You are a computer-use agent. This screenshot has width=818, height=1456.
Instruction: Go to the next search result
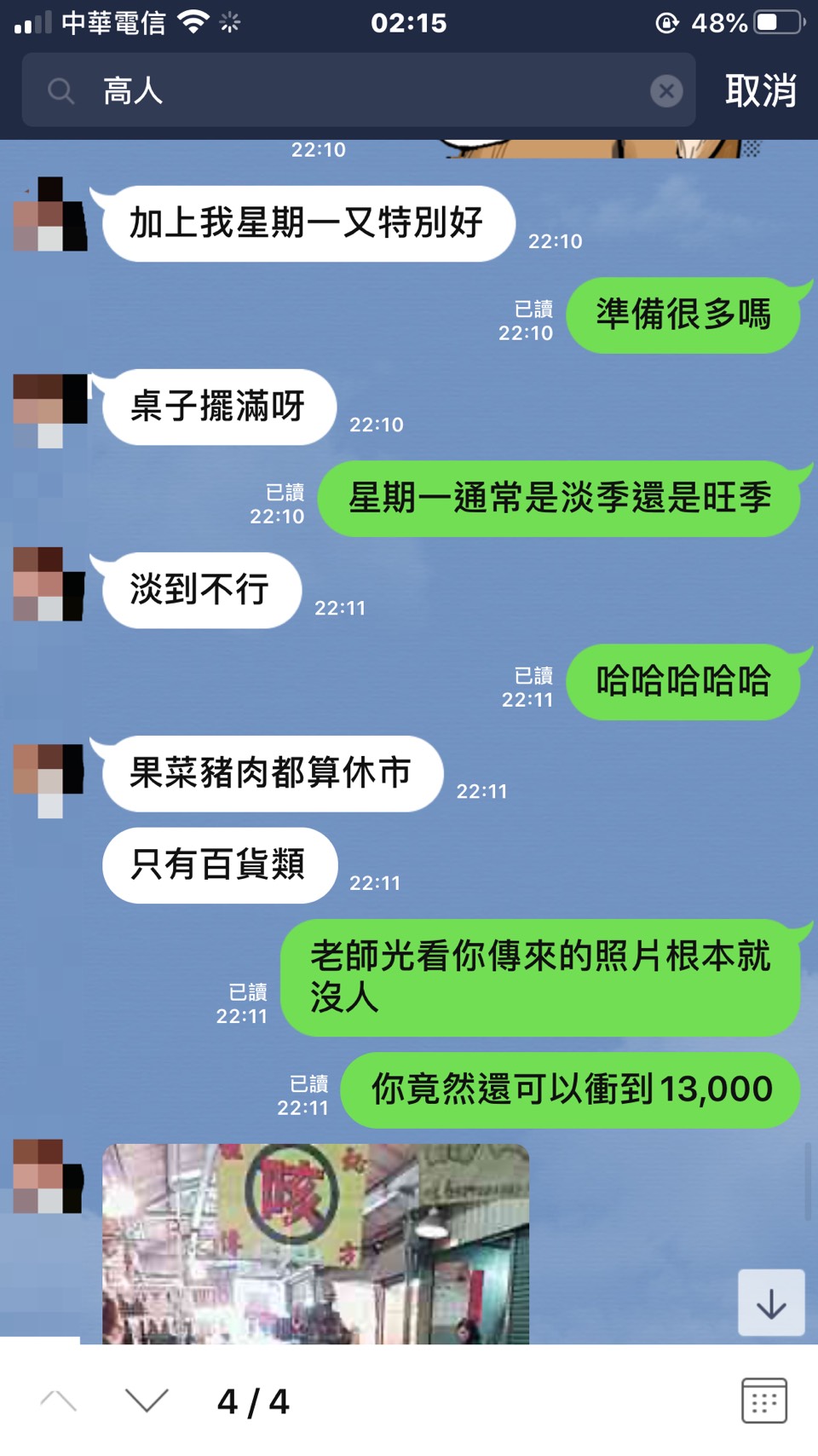(147, 1401)
